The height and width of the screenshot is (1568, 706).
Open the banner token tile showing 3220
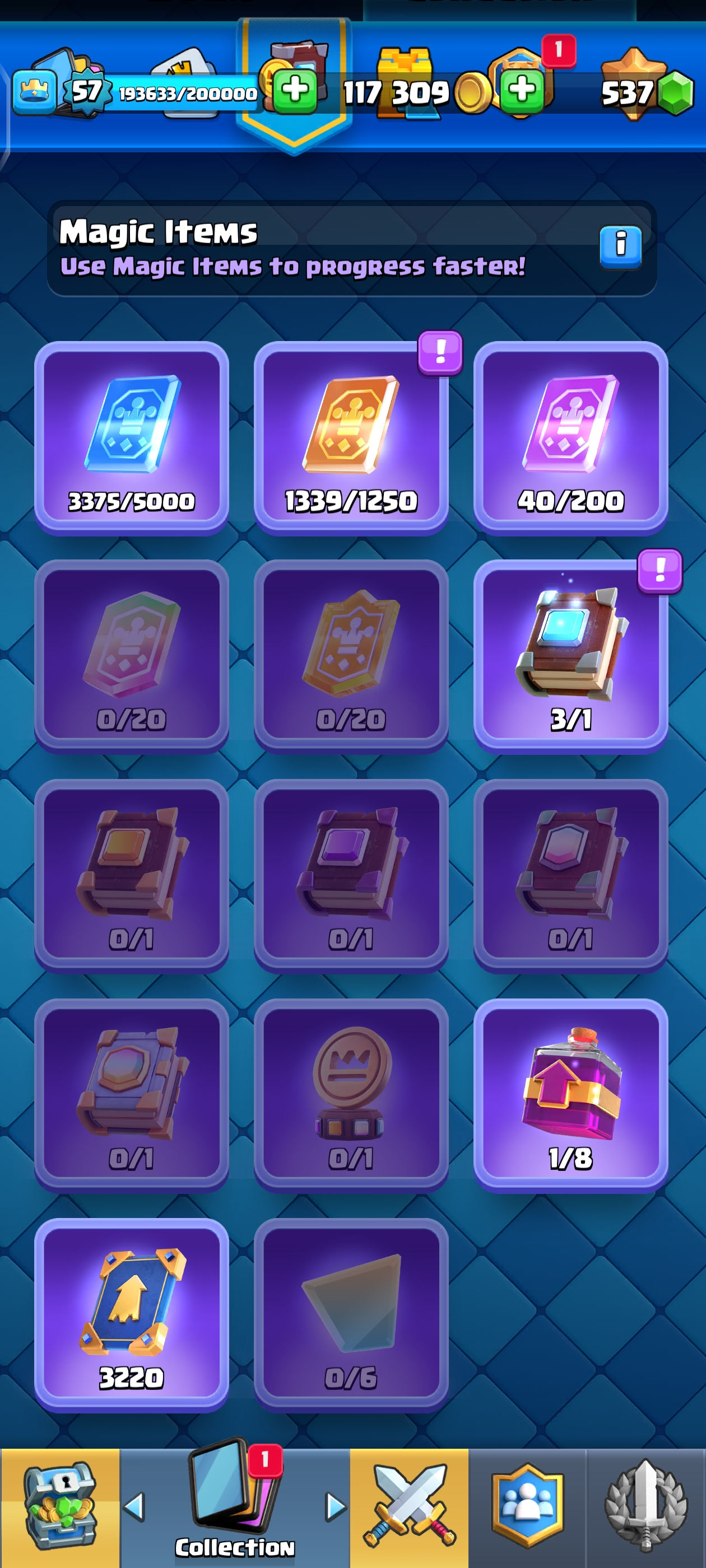coord(132,1314)
